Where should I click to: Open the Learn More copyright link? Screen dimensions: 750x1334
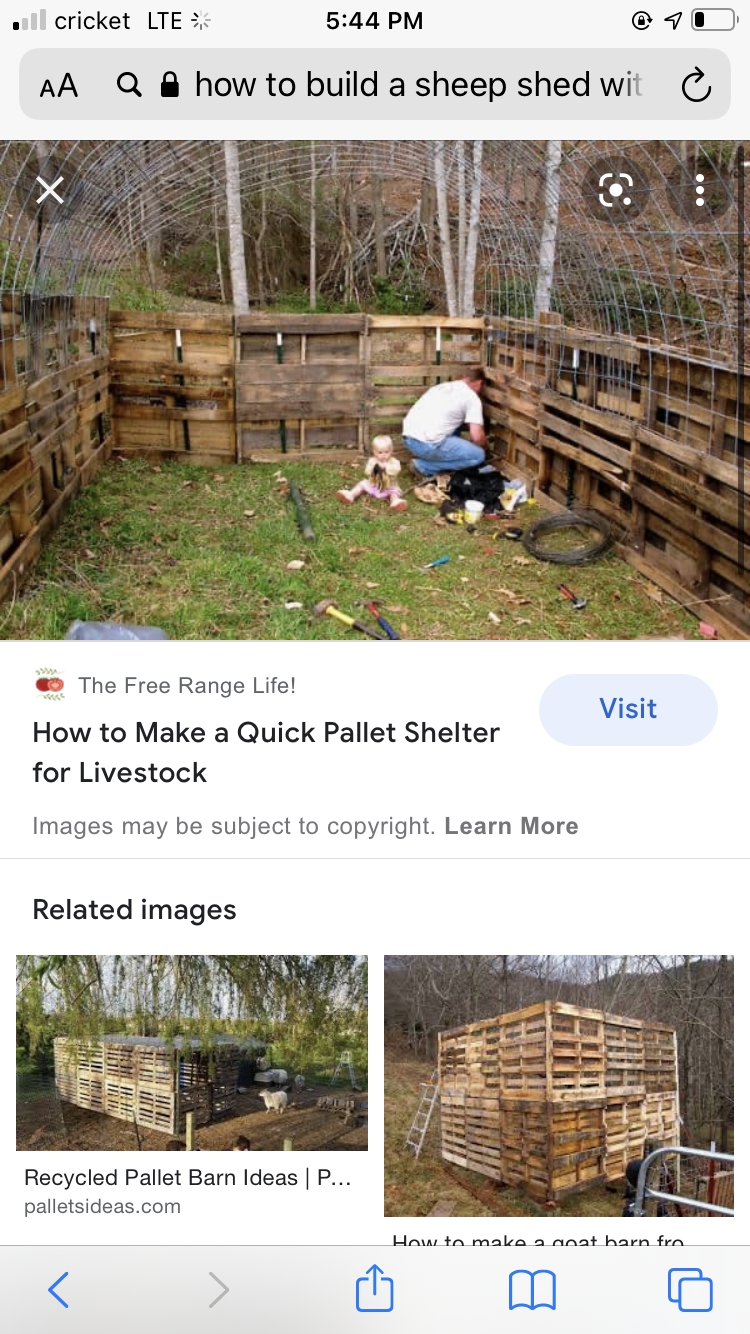(x=511, y=826)
